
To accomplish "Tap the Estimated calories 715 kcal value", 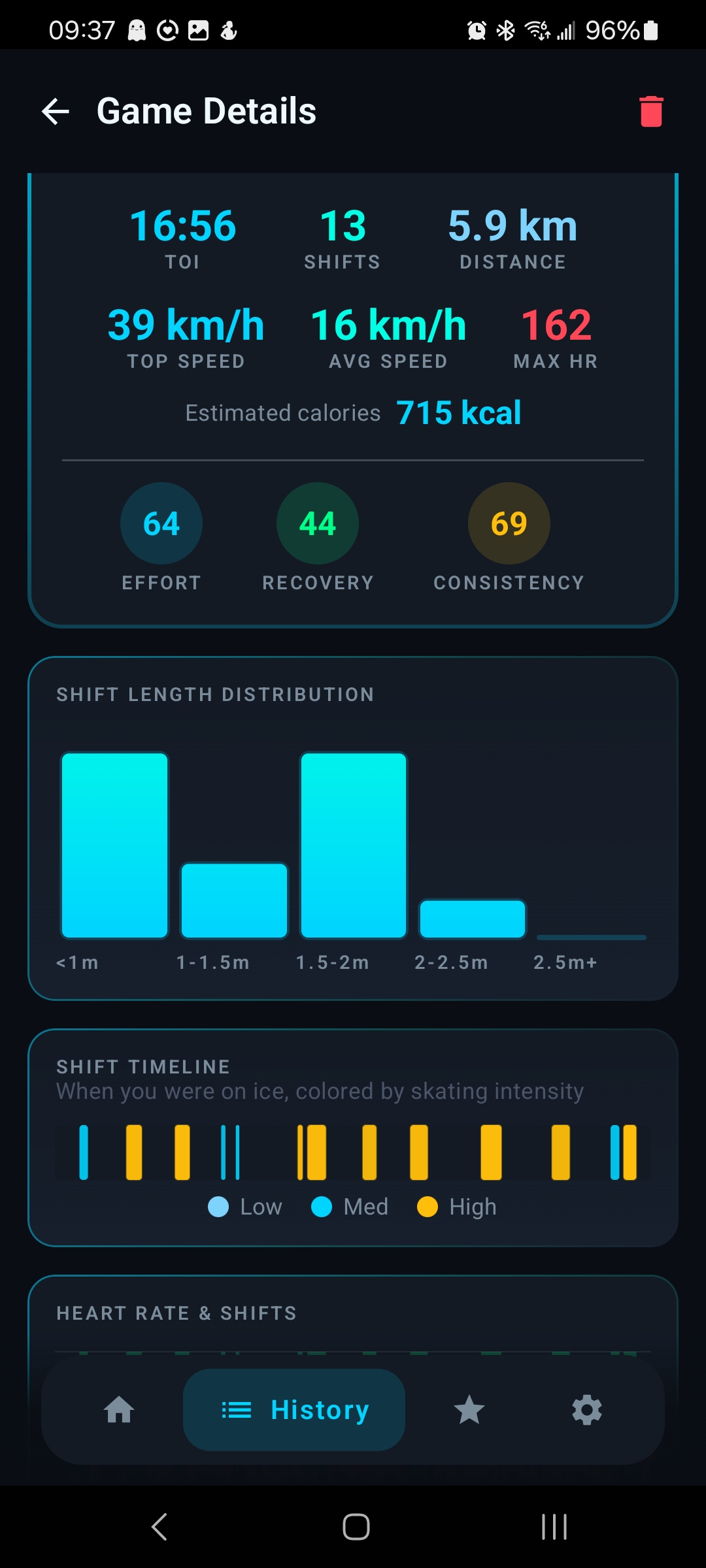I will click(x=458, y=412).
